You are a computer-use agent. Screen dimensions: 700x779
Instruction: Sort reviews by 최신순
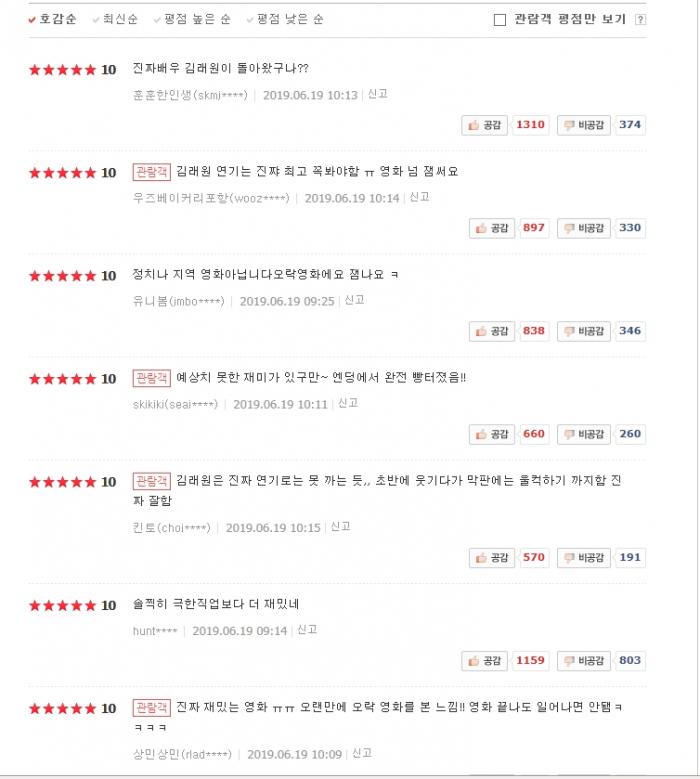(x=119, y=19)
